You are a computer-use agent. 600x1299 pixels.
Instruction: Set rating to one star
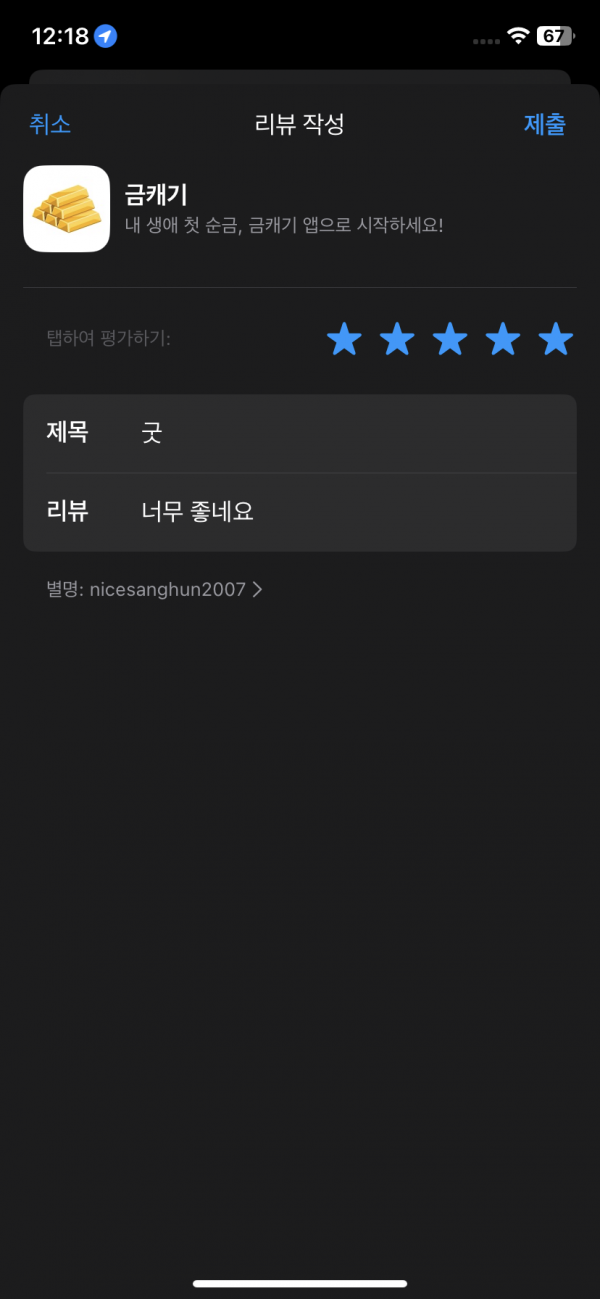click(344, 339)
